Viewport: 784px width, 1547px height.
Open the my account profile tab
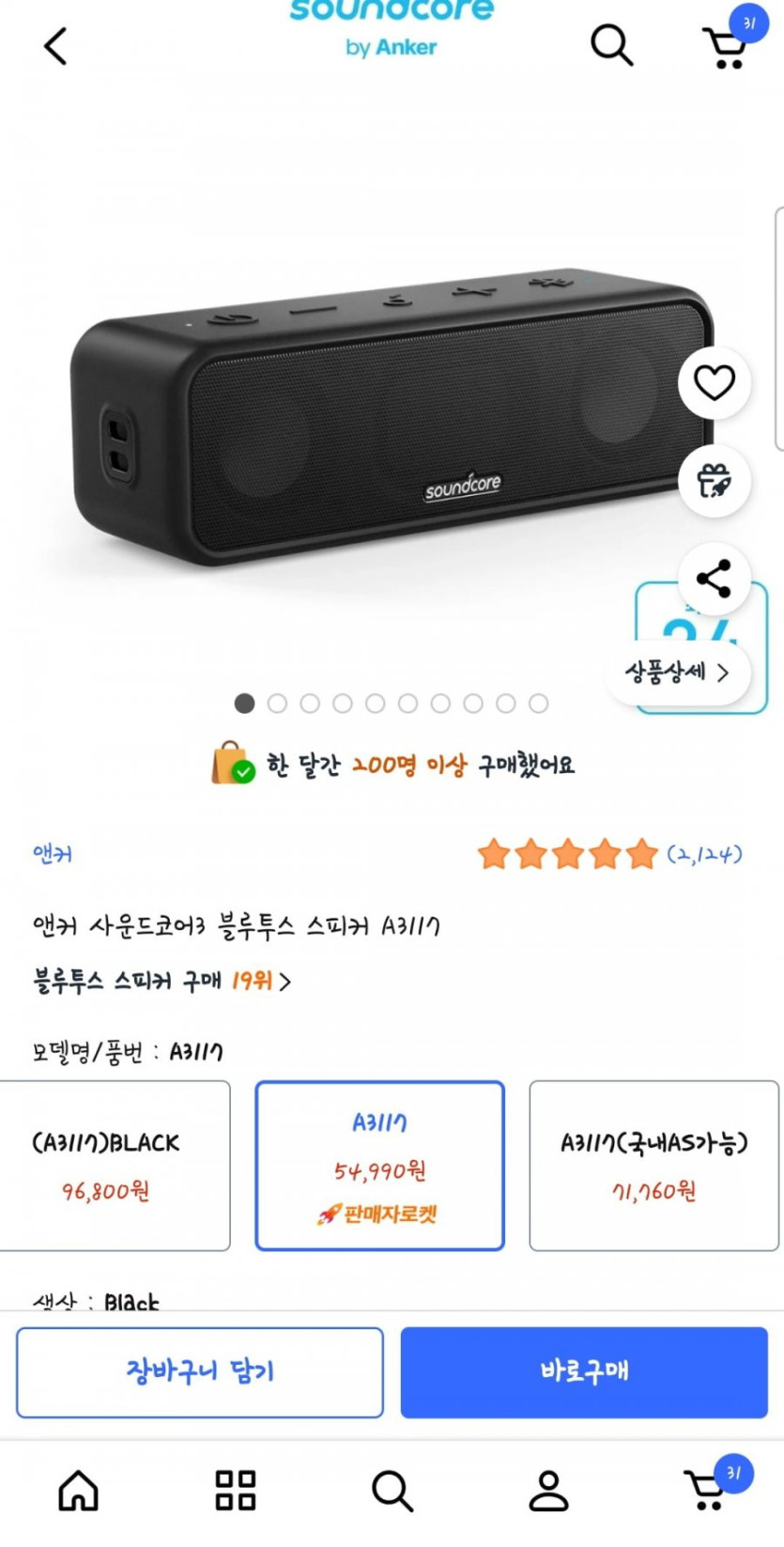coord(548,1491)
